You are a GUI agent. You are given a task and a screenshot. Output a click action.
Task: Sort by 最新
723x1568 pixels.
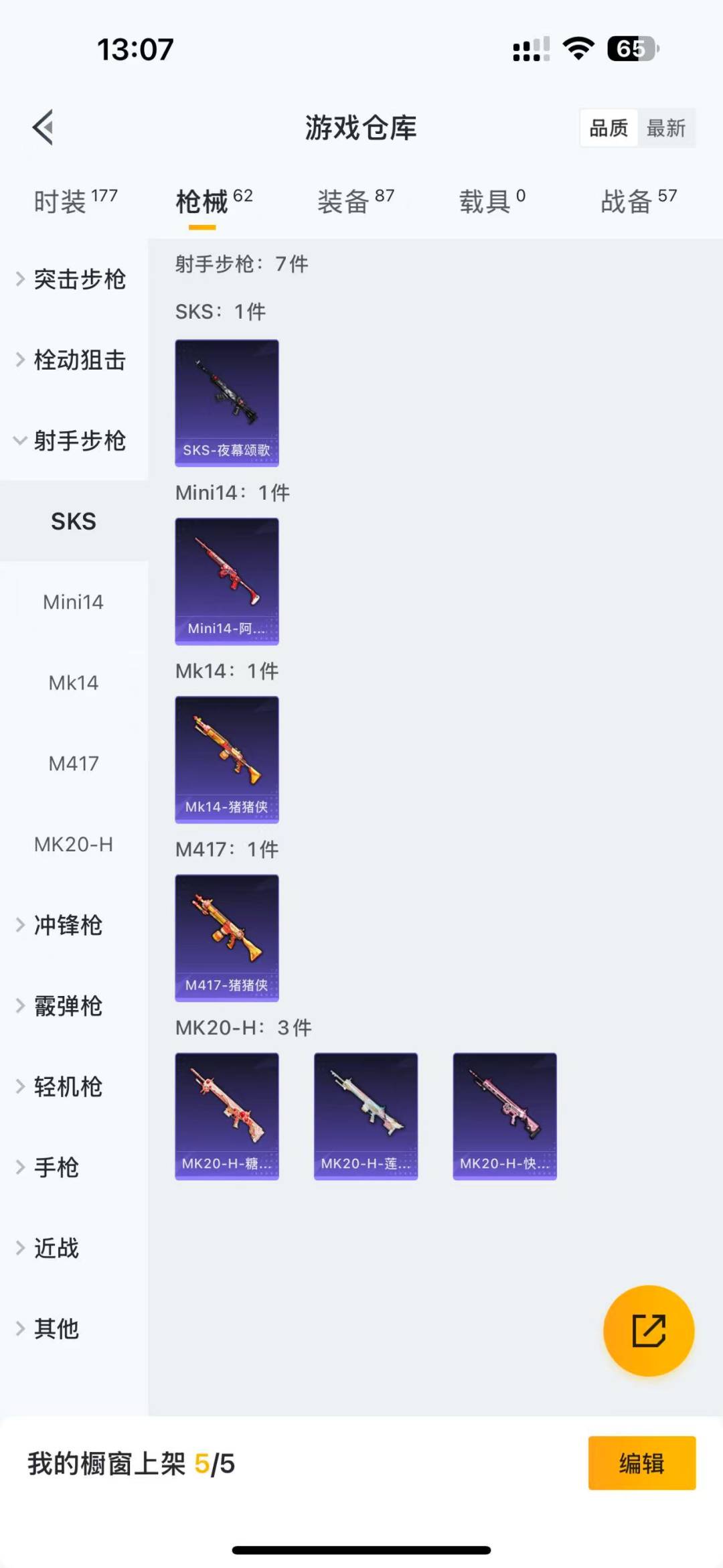(x=665, y=128)
